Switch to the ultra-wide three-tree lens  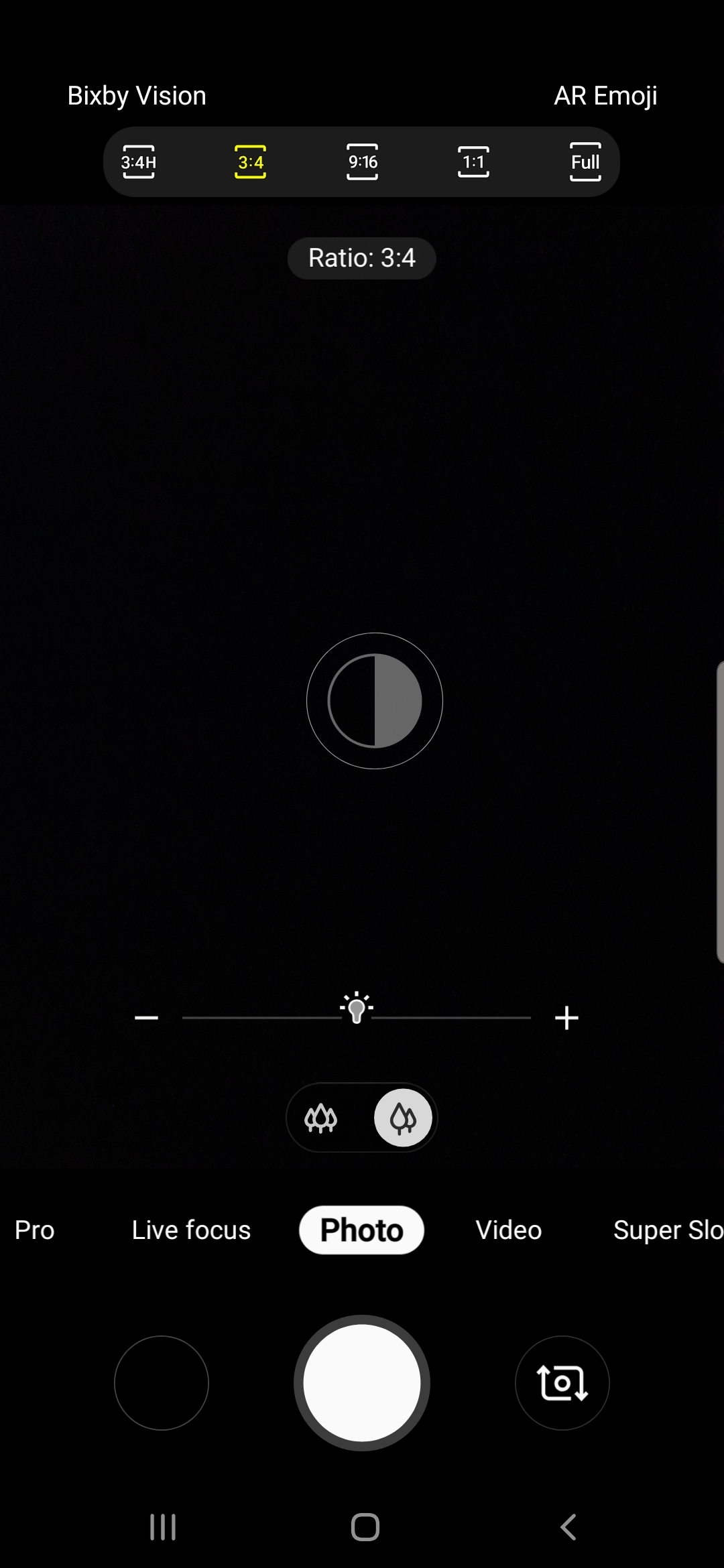pyautogui.click(x=321, y=1118)
